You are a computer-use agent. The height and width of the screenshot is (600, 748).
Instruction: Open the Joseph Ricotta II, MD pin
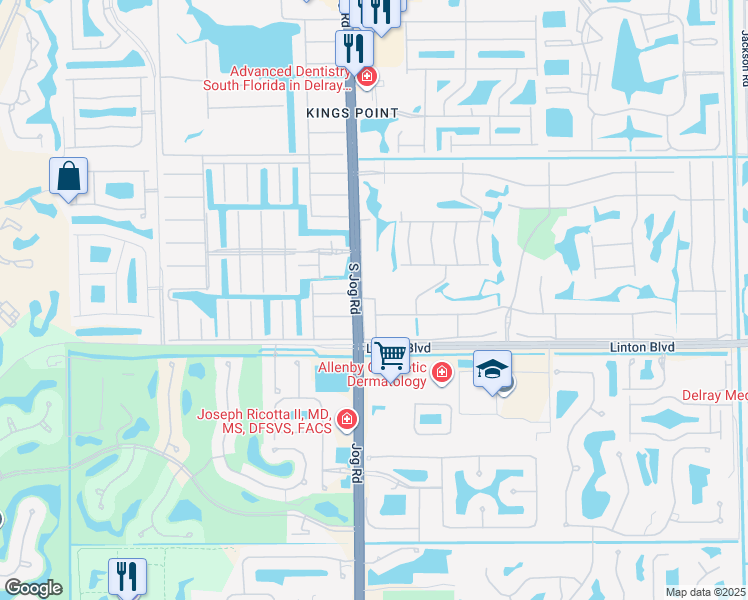[x=347, y=419]
